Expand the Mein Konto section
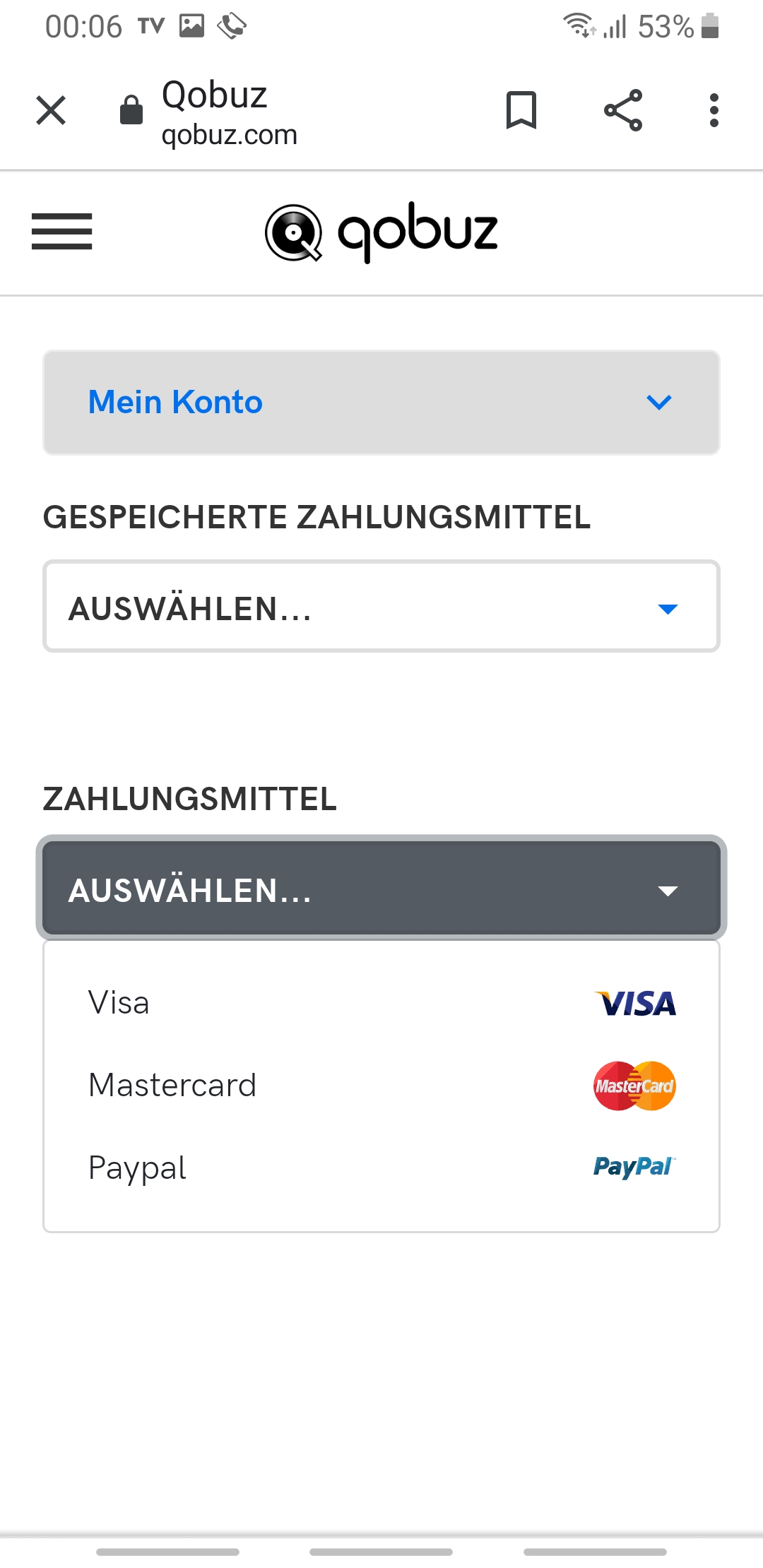Screen dimensions: 763x1568 coord(381,403)
